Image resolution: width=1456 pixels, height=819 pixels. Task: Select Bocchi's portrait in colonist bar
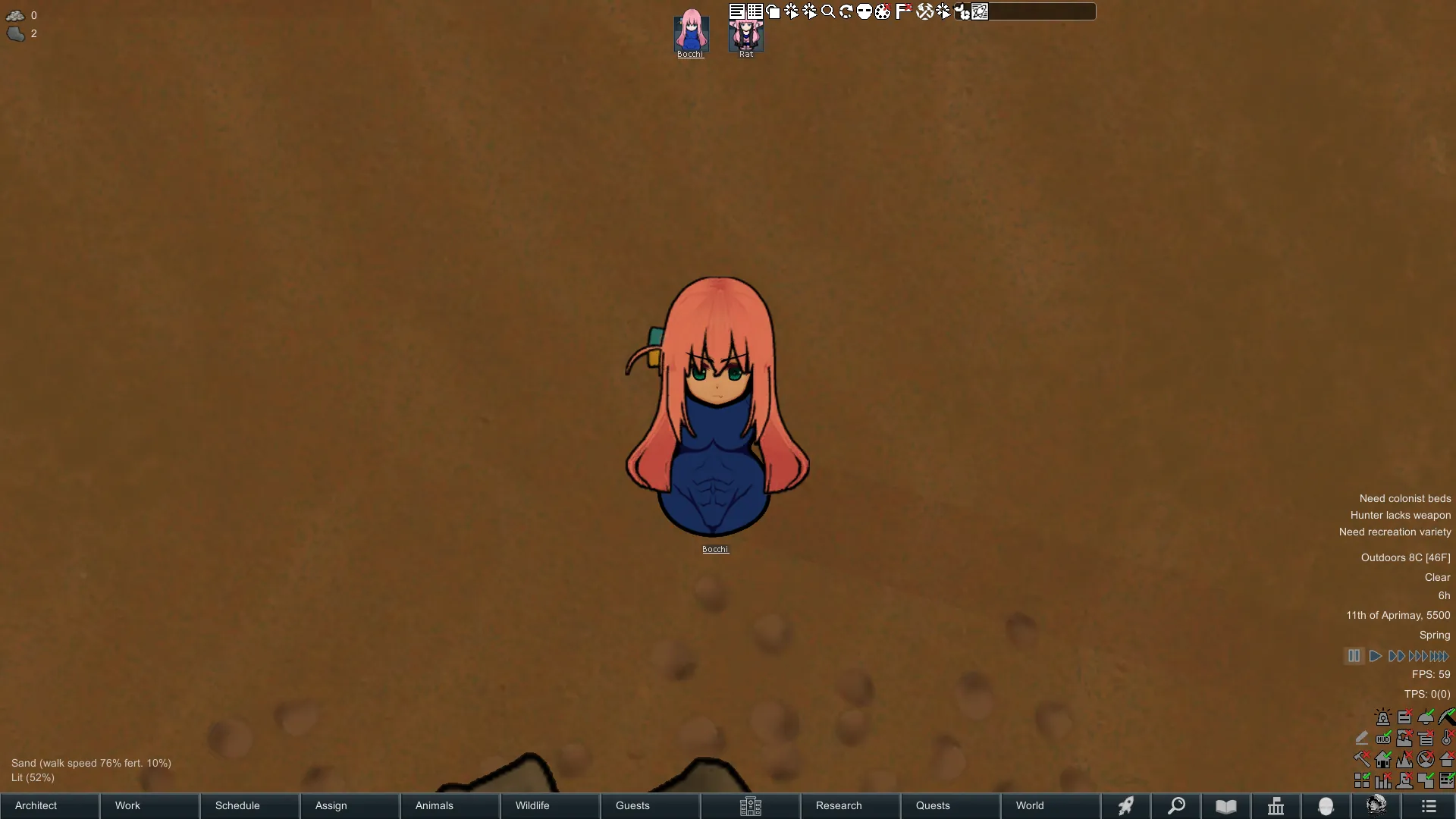(x=691, y=31)
